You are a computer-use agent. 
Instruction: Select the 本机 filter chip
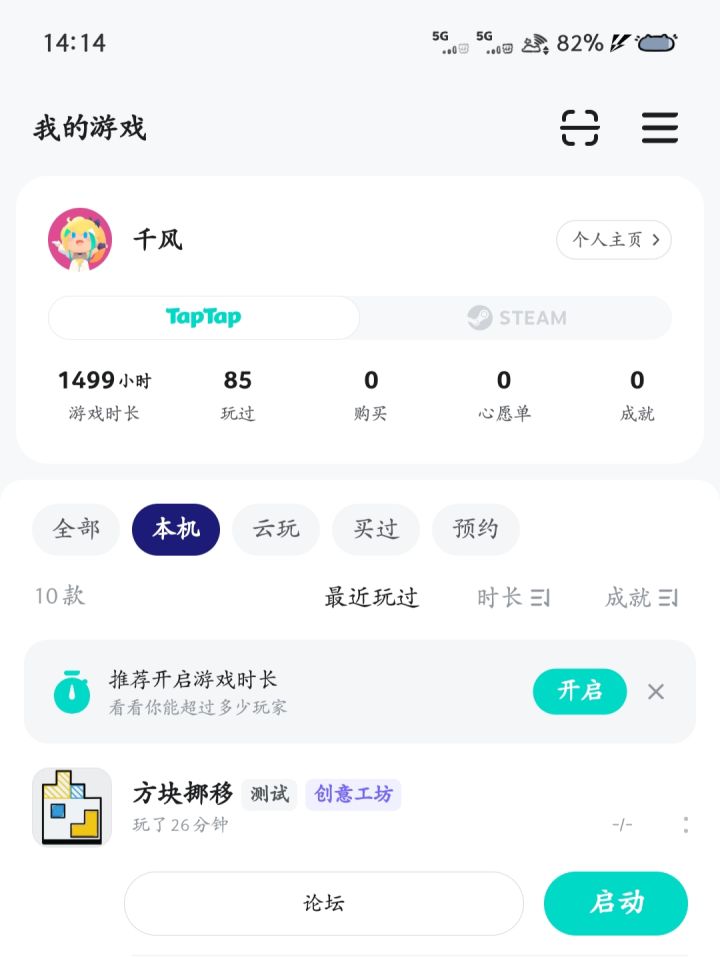pos(176,529)
